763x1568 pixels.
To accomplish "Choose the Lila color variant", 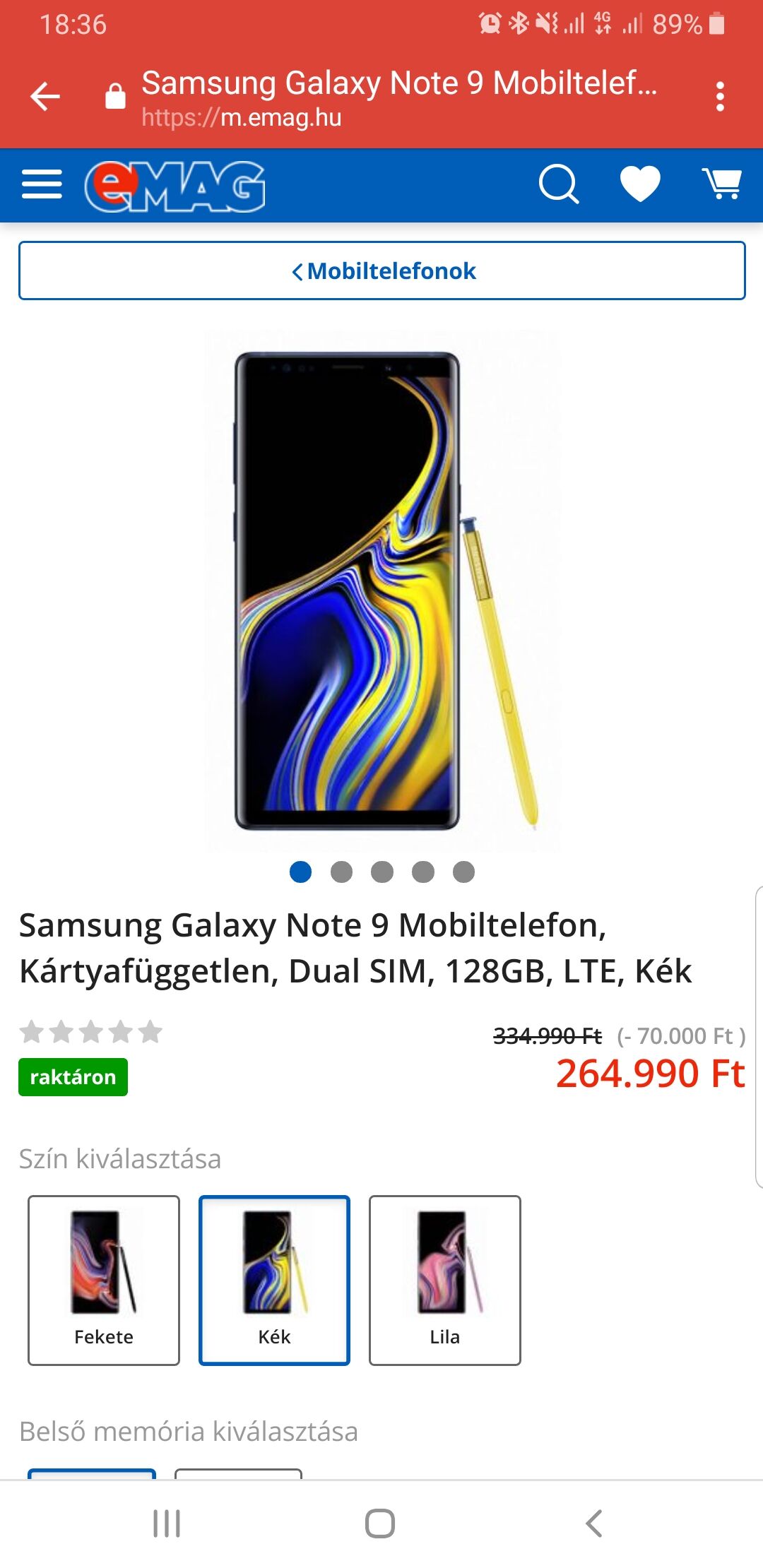I will 444,1280.
